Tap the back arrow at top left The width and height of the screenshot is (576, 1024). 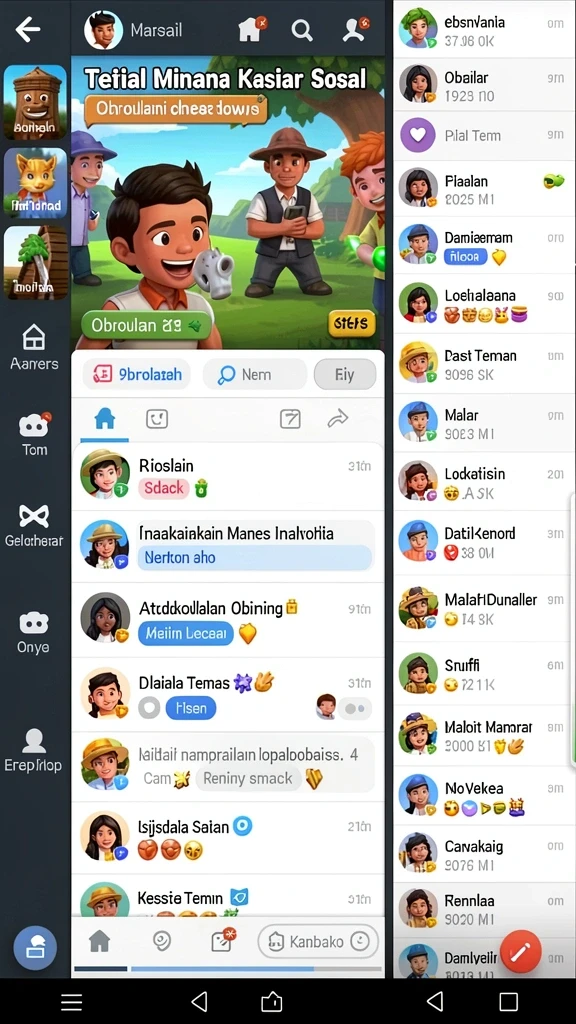(x=27, y=29)
